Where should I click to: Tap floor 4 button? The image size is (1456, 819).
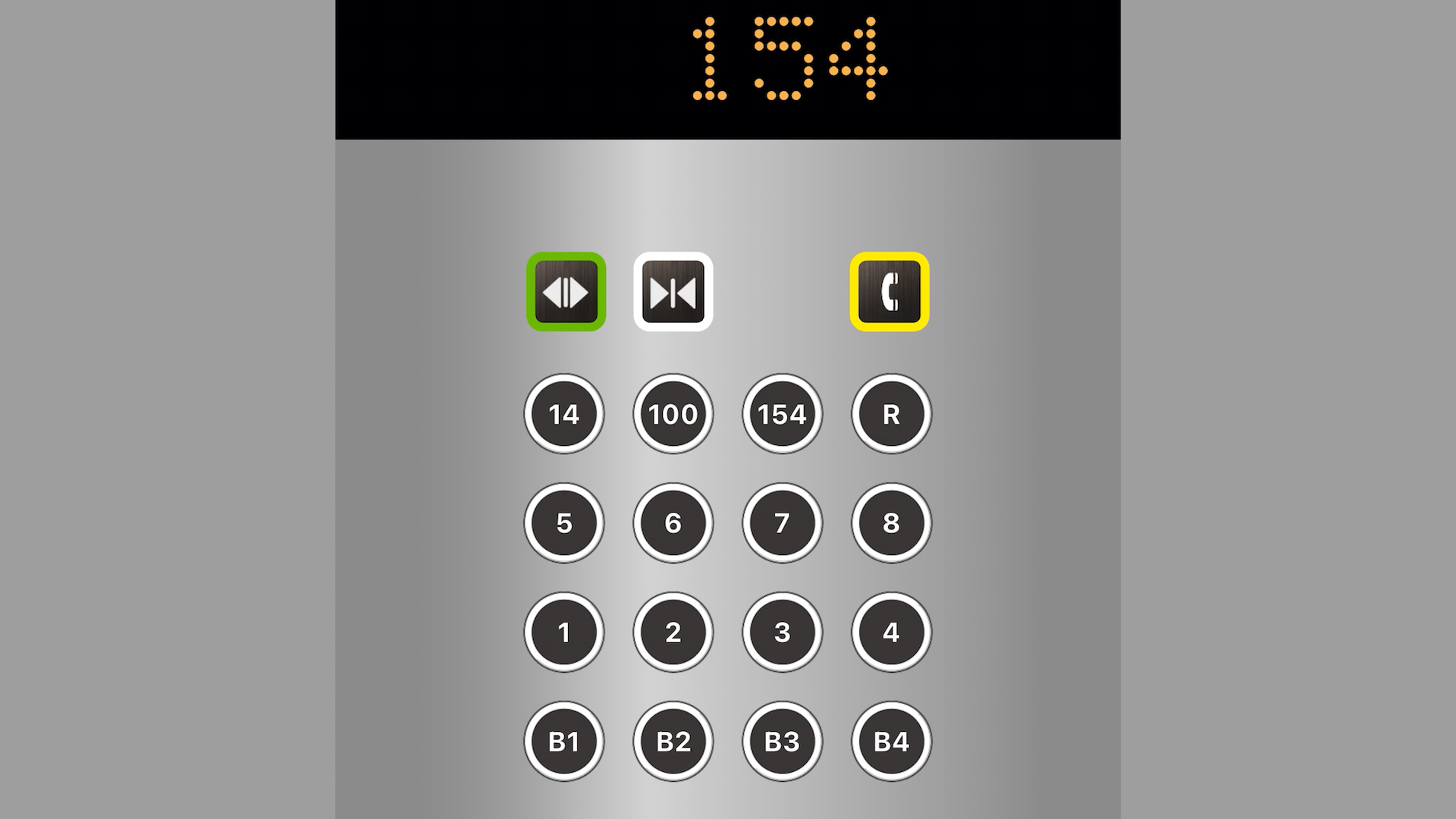click(891, 632)
